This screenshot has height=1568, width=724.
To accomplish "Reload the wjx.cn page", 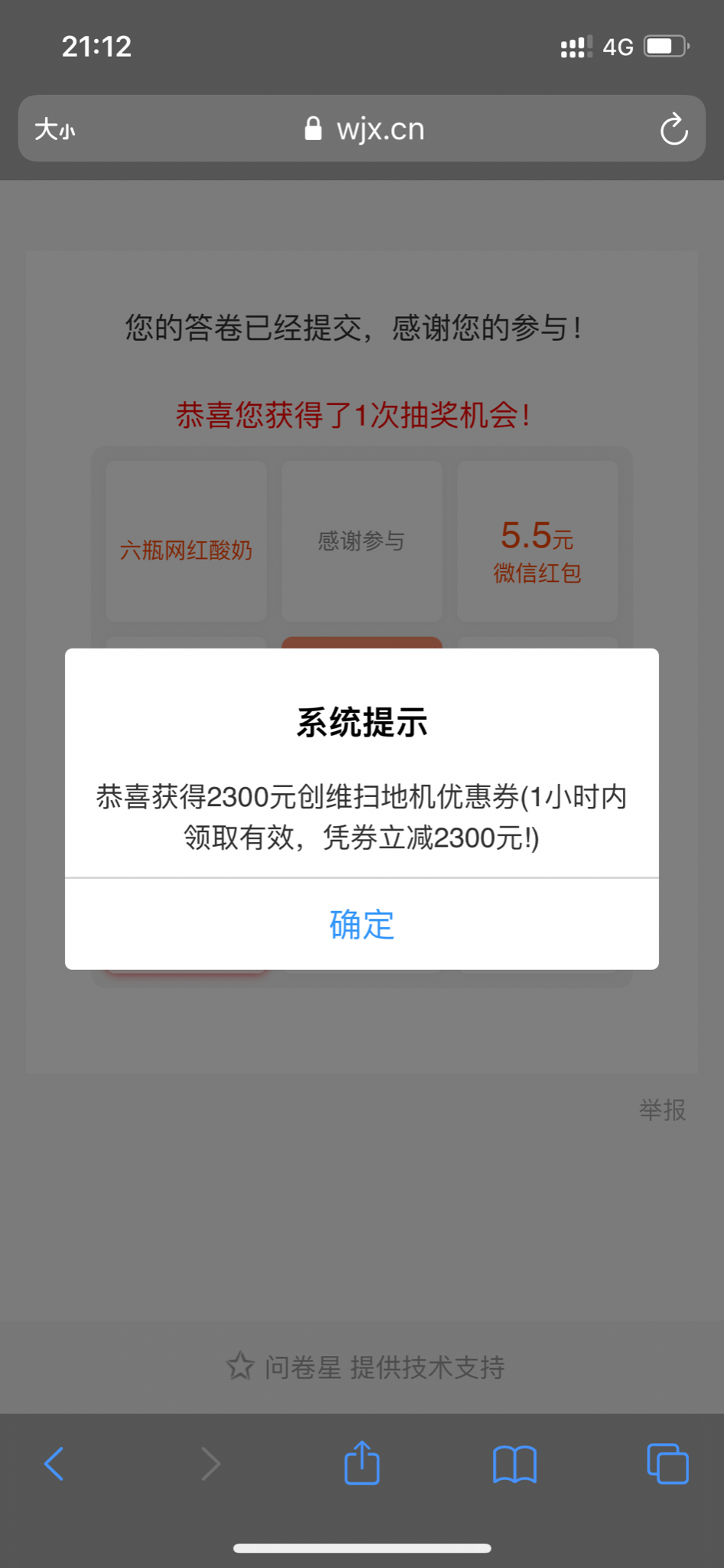I will click(673, 129).
